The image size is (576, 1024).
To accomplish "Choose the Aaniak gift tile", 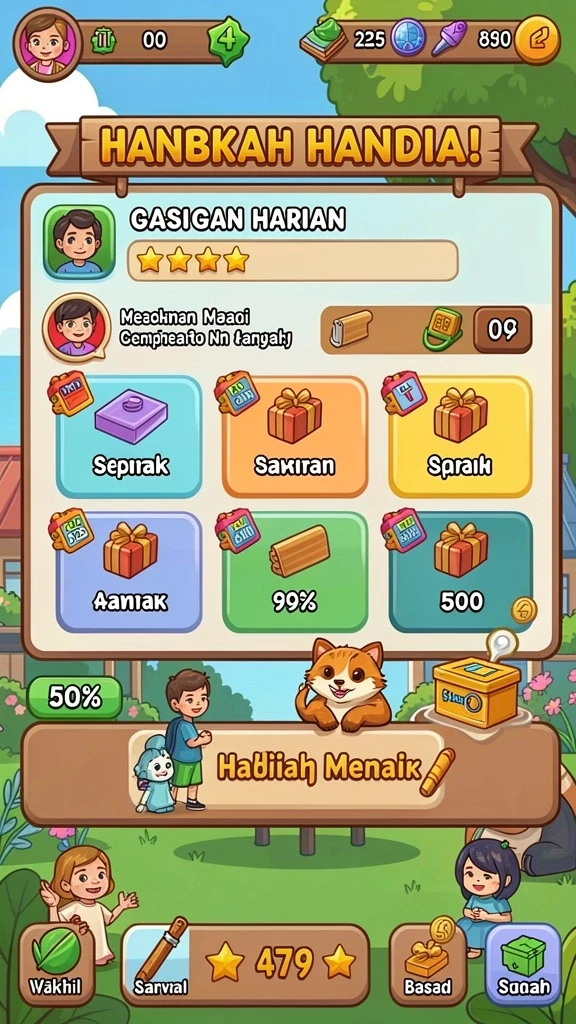I will 129,572.
